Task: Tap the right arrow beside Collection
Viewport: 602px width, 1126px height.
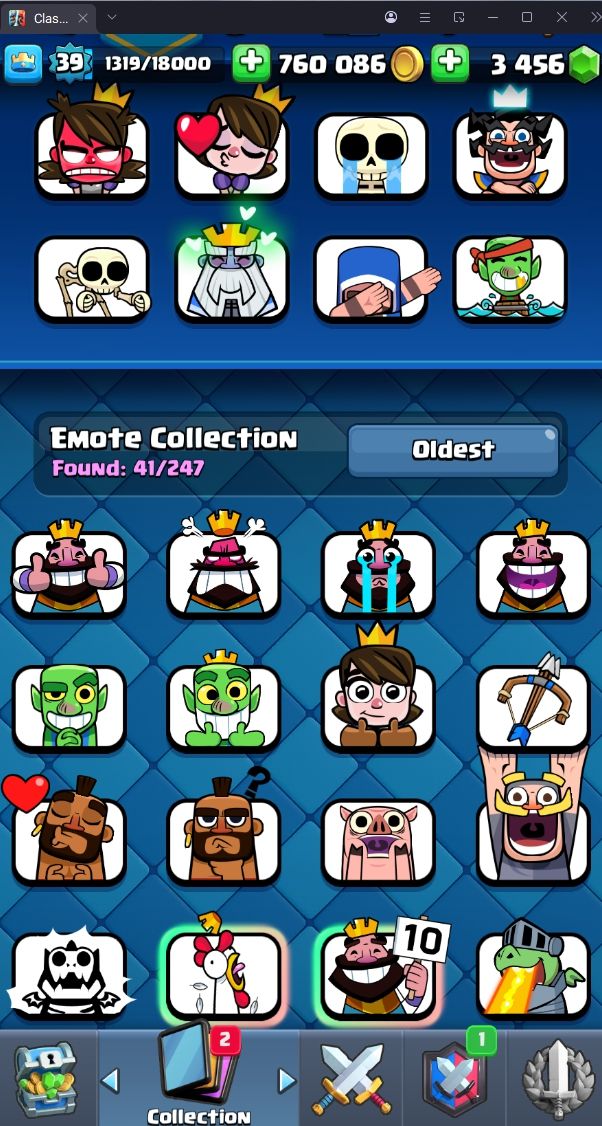Action: [x=287, y=1080]
